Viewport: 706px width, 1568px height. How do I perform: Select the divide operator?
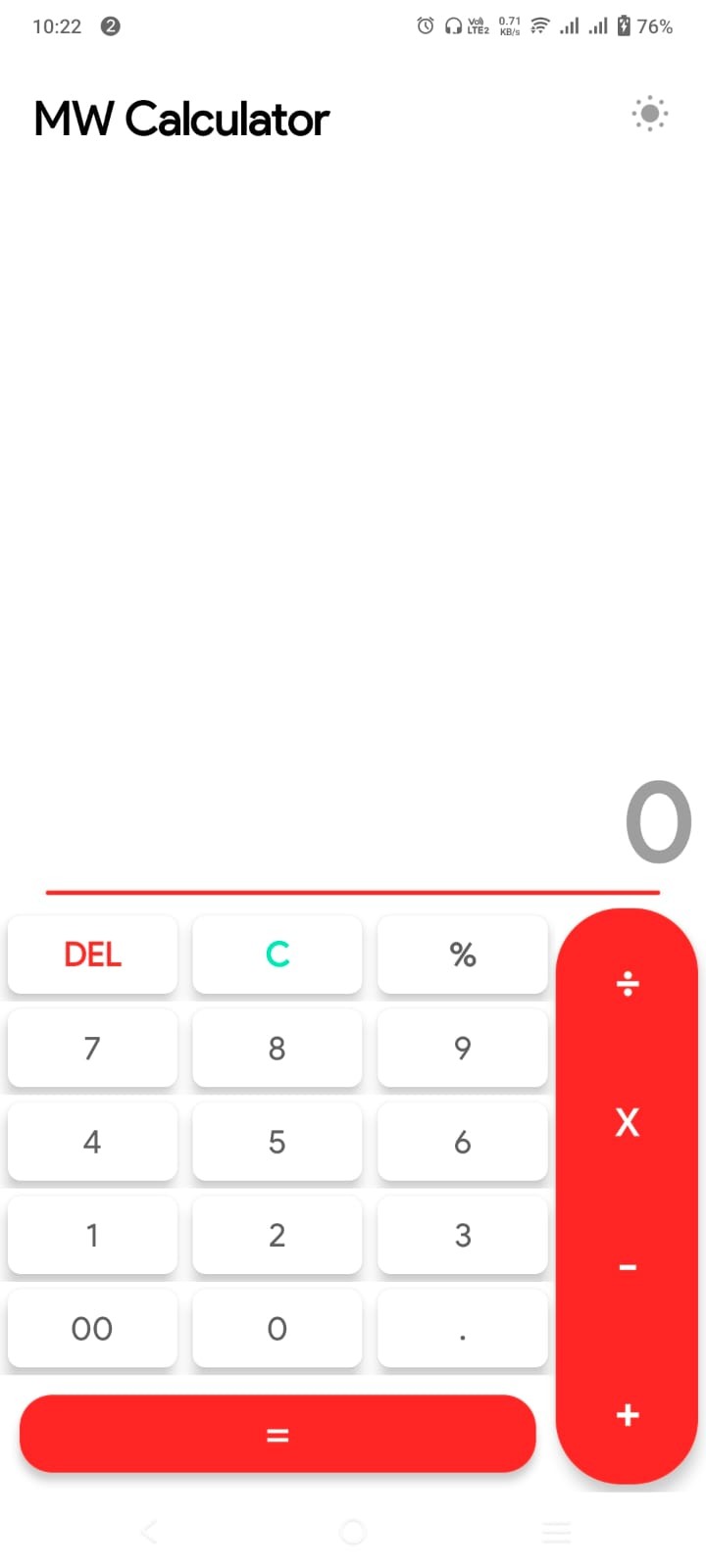coord(628,983)
